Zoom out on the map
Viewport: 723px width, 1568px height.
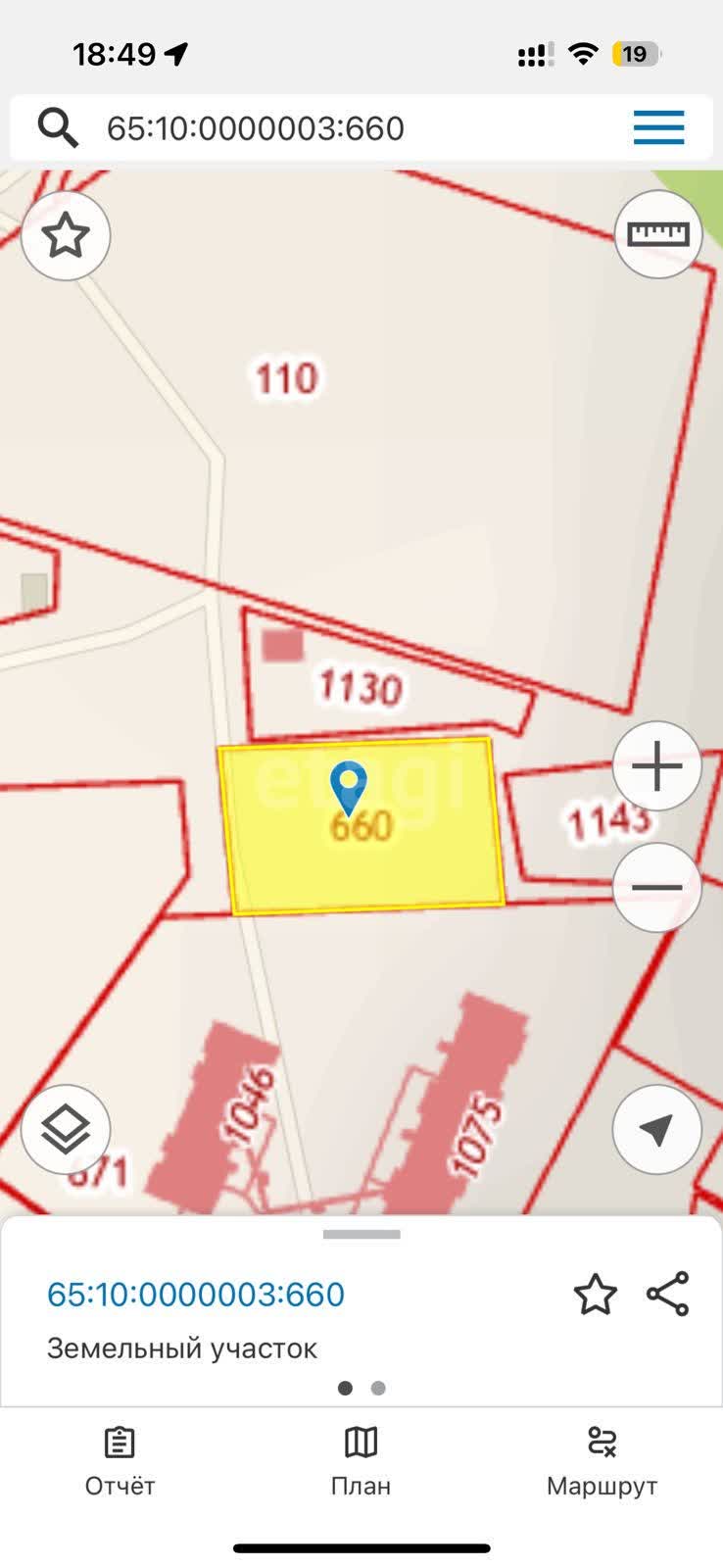[x=656, y=888]
